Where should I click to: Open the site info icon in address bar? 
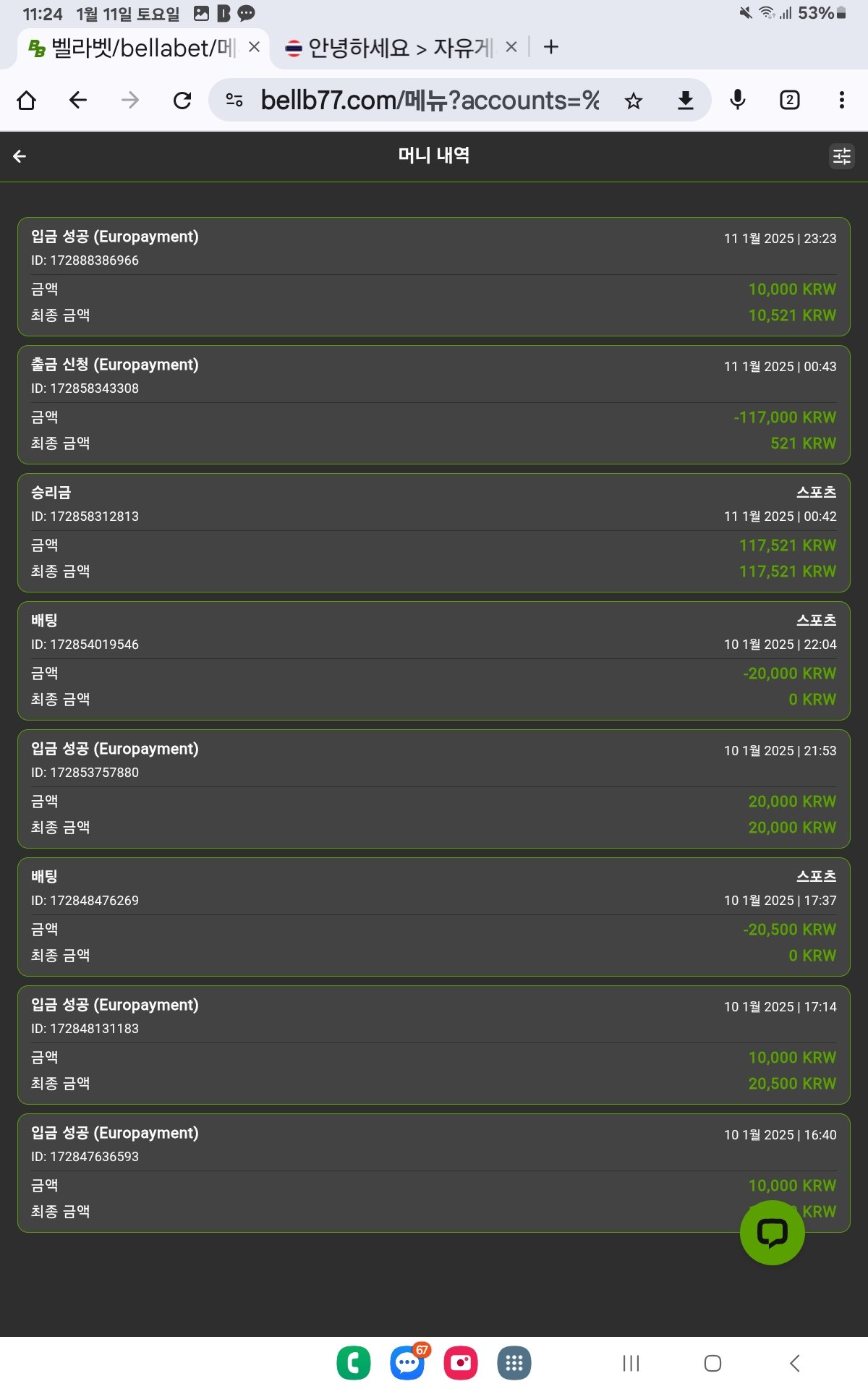coord(234,100)
